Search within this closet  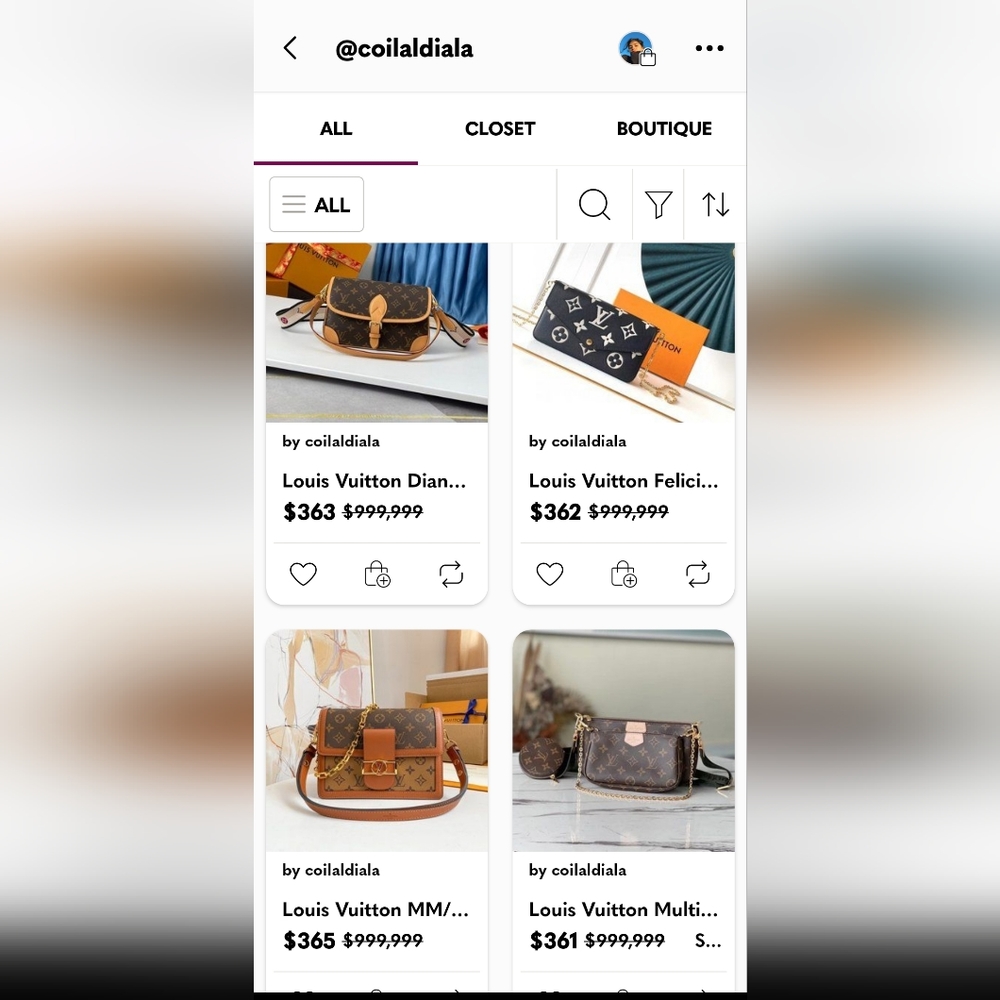594,205
